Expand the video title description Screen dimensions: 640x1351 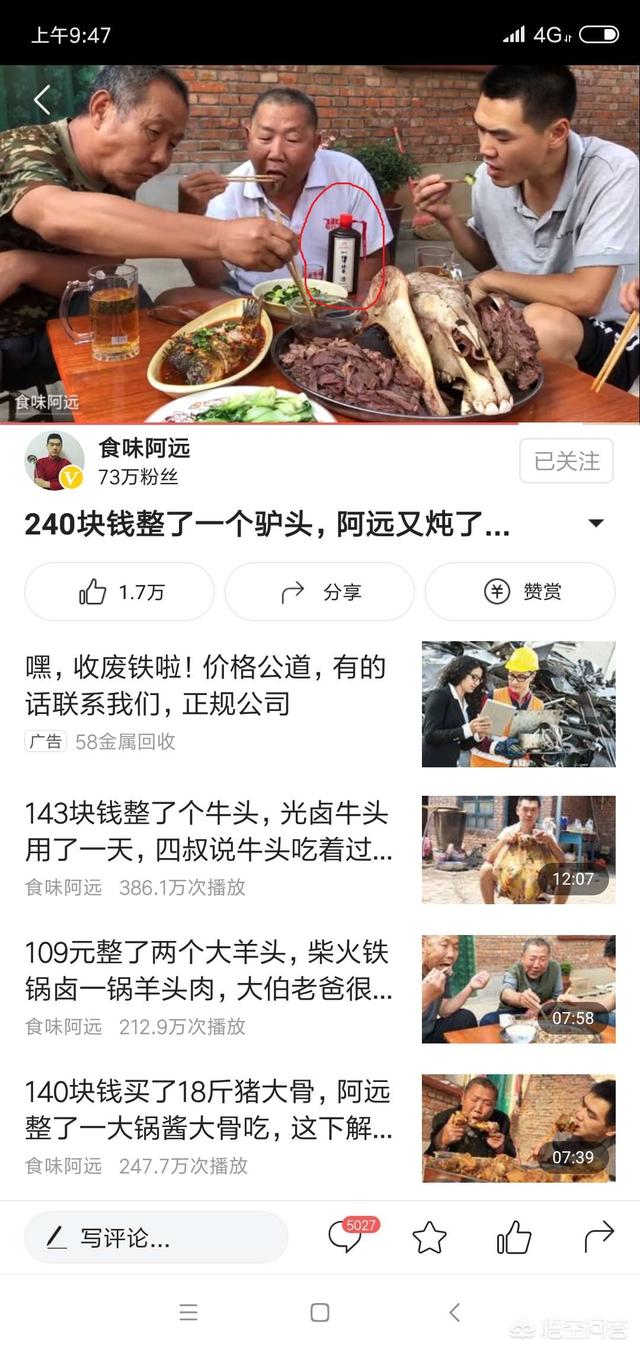tap(596, 524)
